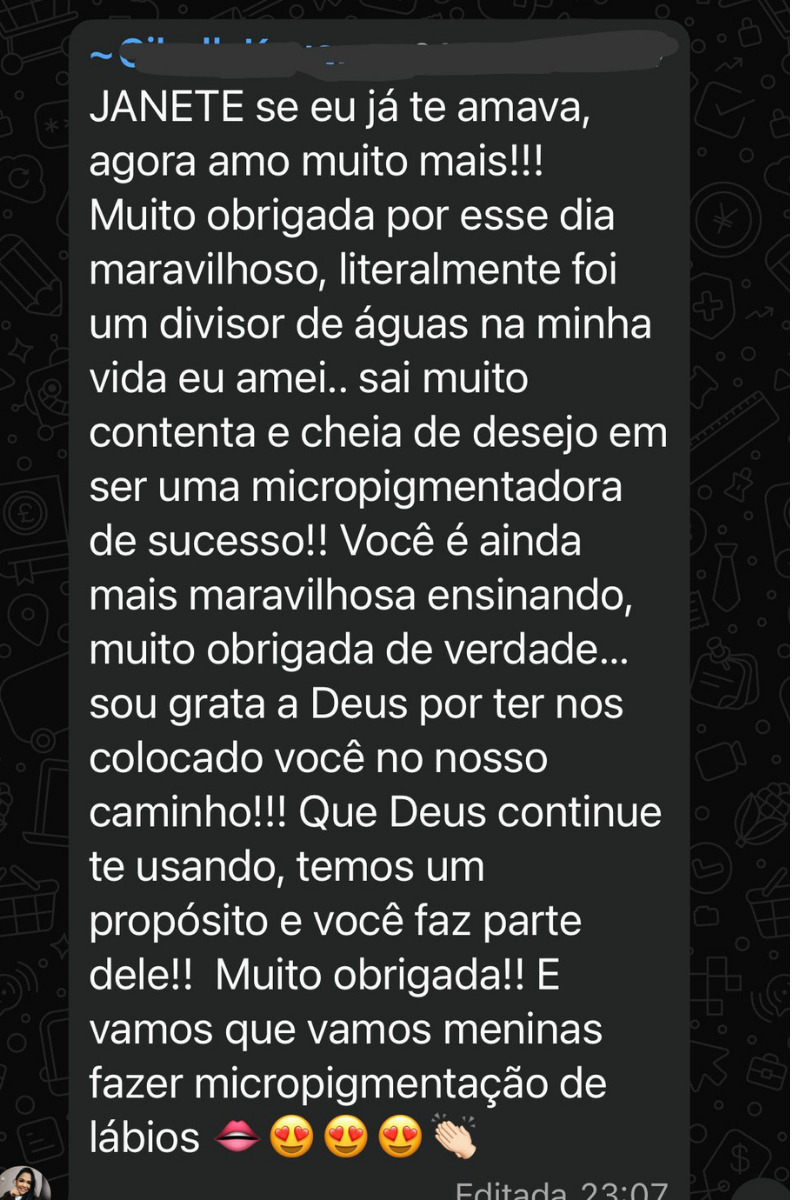Tap the blue sender name above the message
The width and height of the screenshot is (800, 1200).
230,52
